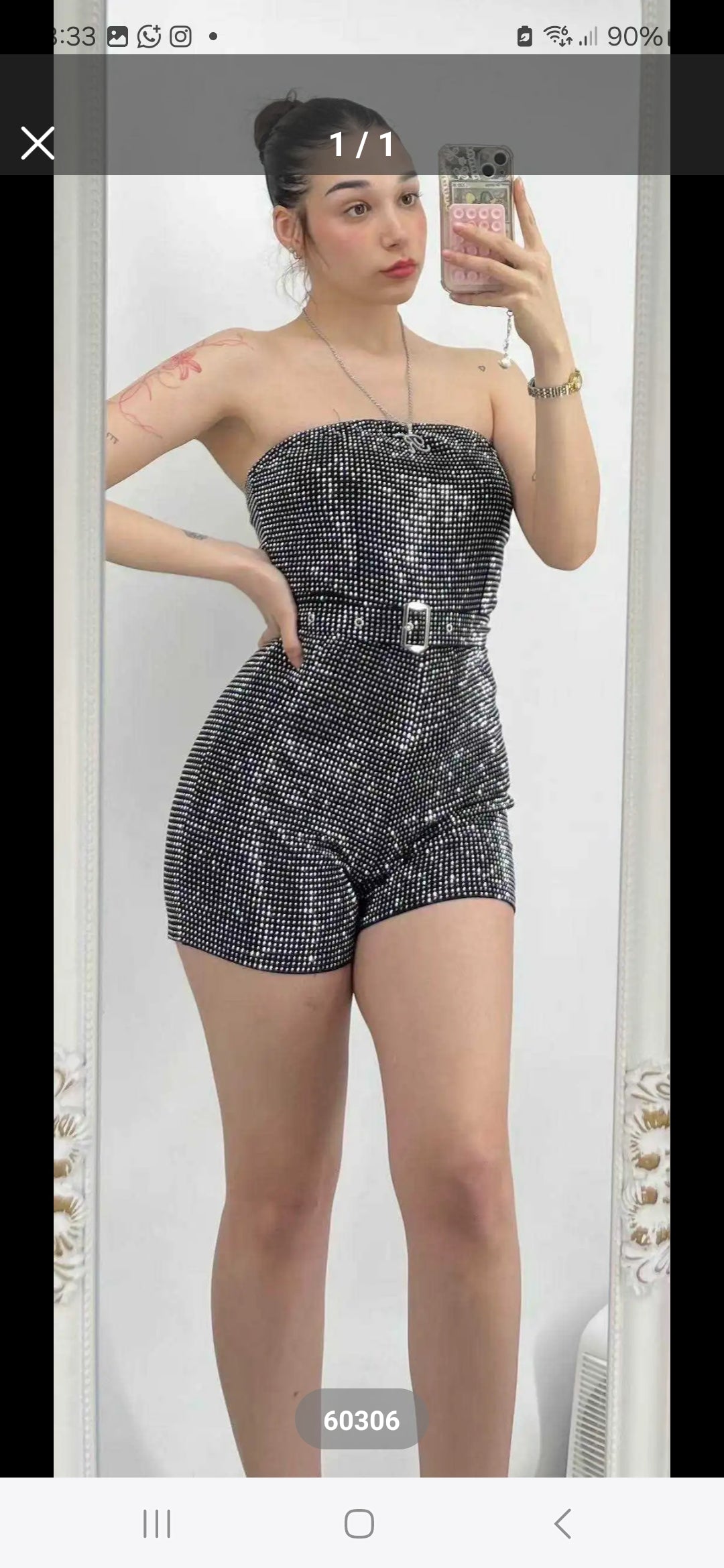Open recent apps
This screenshot has height=1568, width=724.
click(157, 1523)
